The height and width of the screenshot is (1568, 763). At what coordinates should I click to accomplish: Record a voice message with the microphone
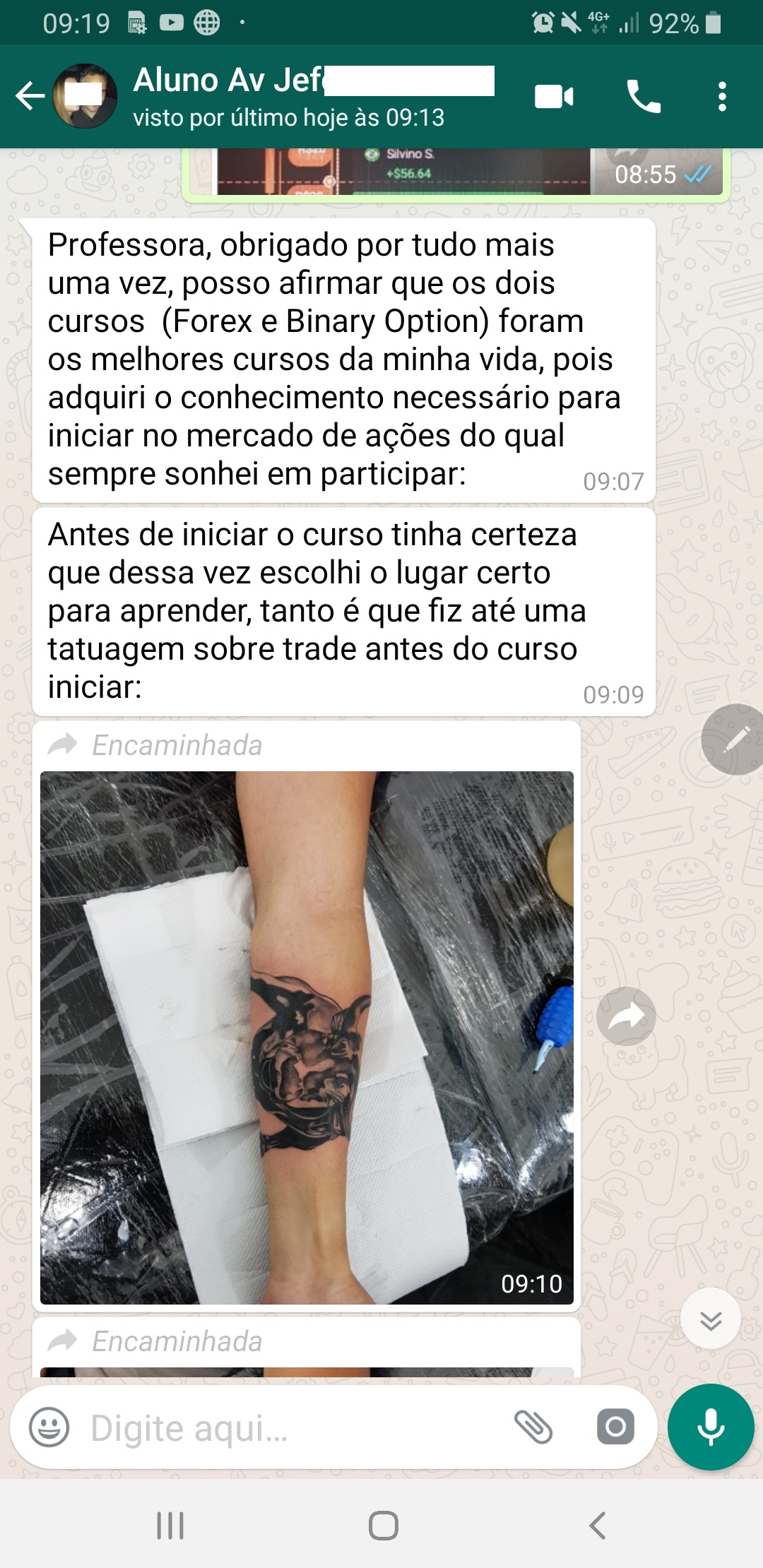(x=711, y=1427)
